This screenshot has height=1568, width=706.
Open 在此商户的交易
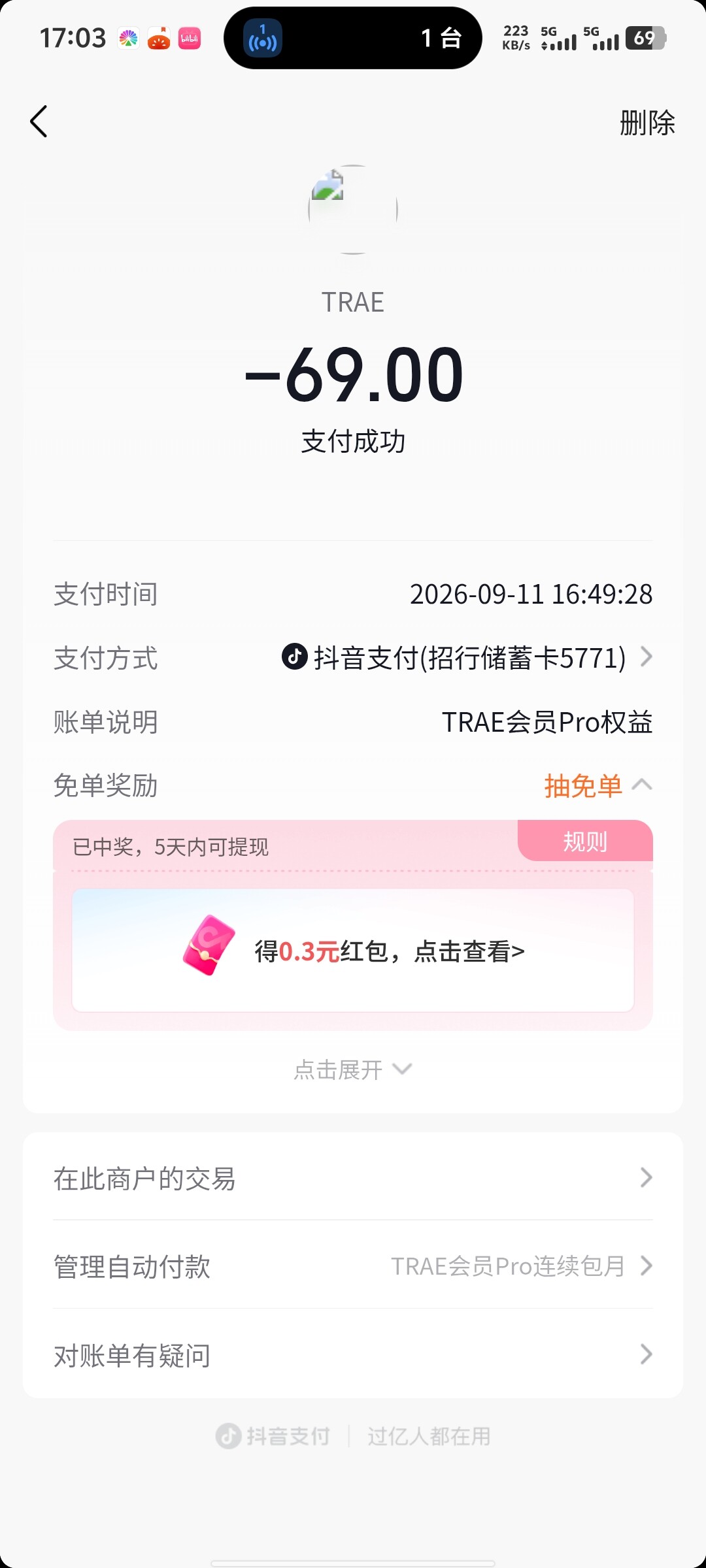(353, 1178)
